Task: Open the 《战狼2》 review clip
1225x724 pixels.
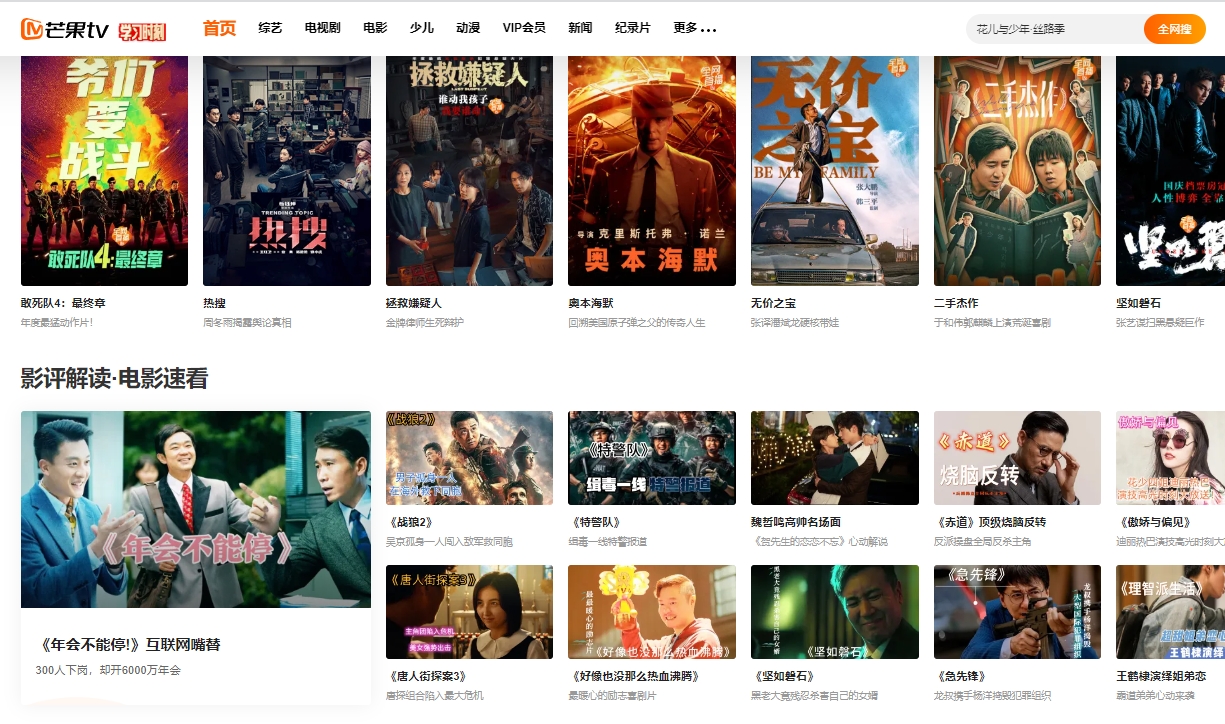Action: pos(469,457)
